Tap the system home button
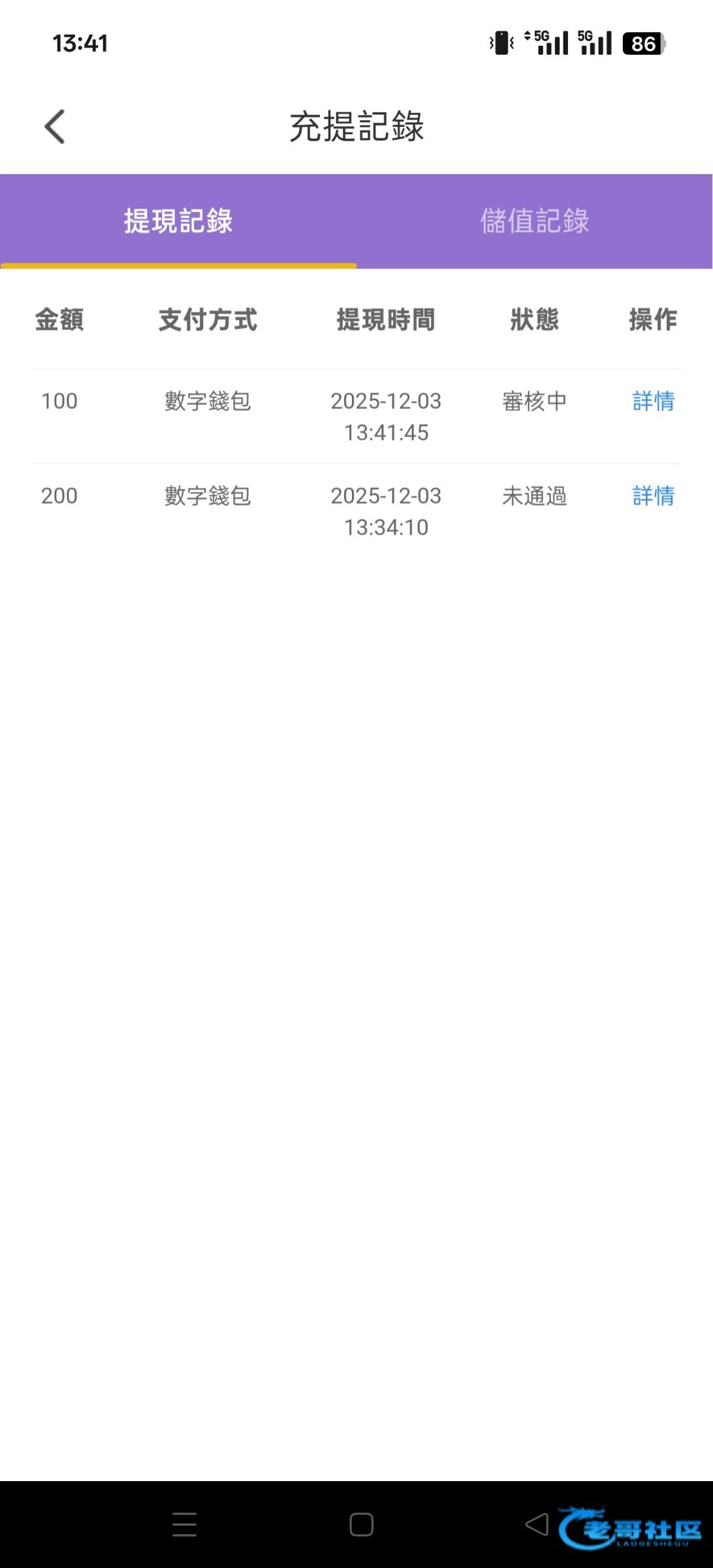The width and height of the screenshot is (713, 1568). (x=361, y=1524)
